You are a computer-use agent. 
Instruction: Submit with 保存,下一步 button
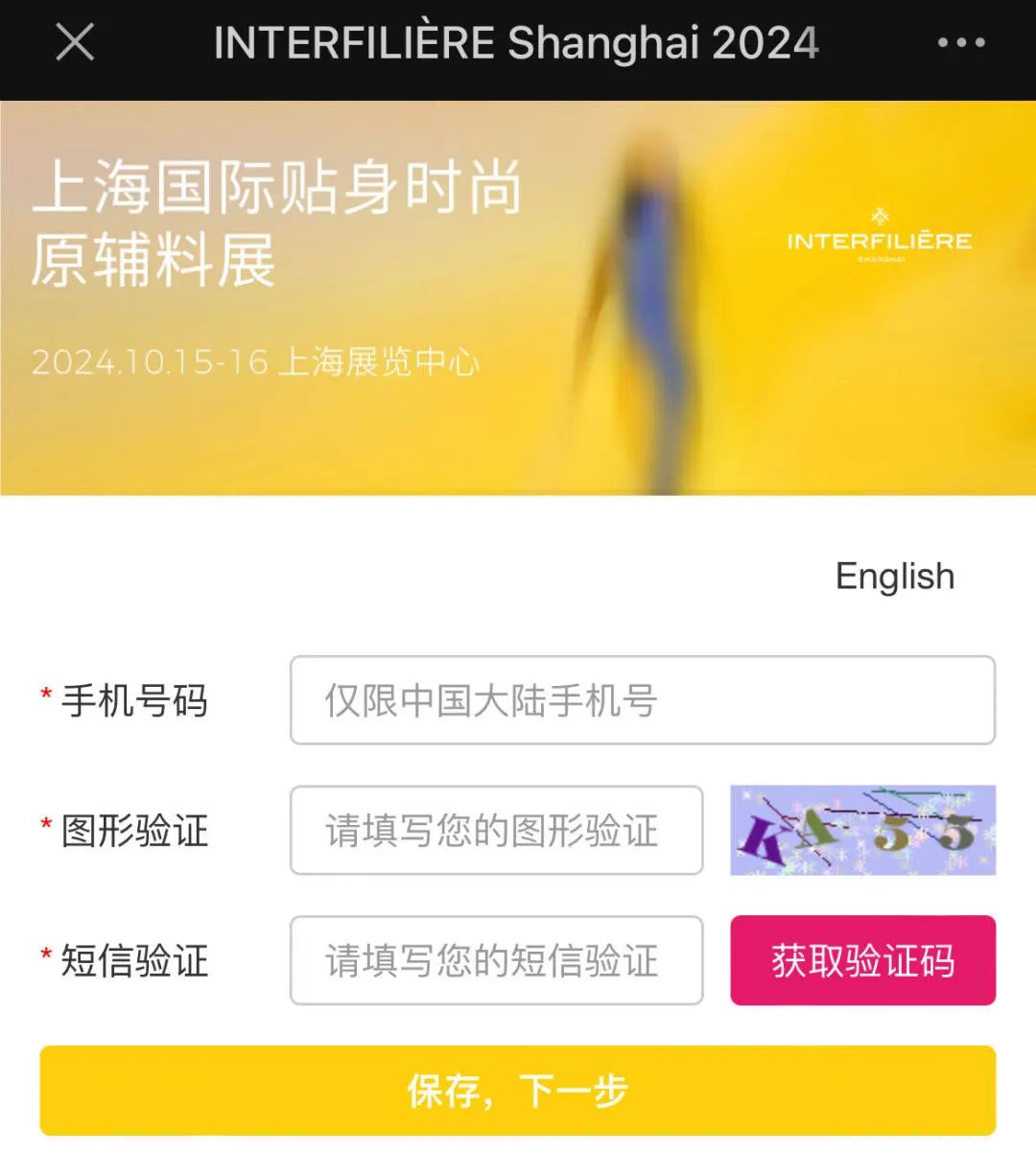click(x=517, y=1091)
